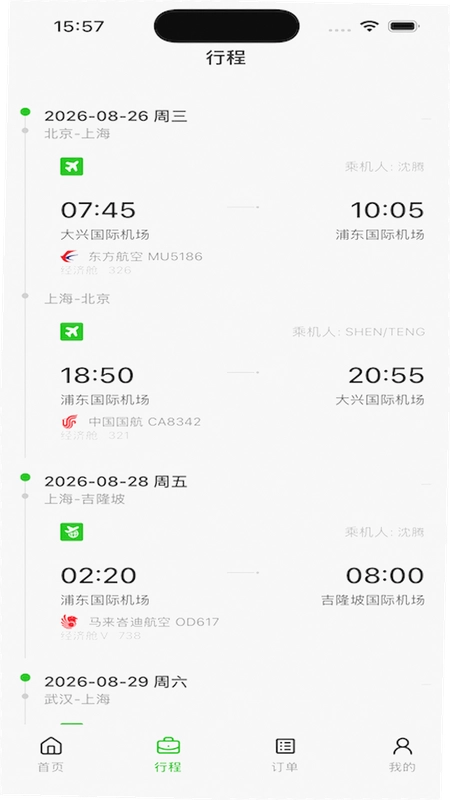Screen dimensions: 450x800
Task: View the OD617 flight to 吉隆坡
Action: coord(242,582)
